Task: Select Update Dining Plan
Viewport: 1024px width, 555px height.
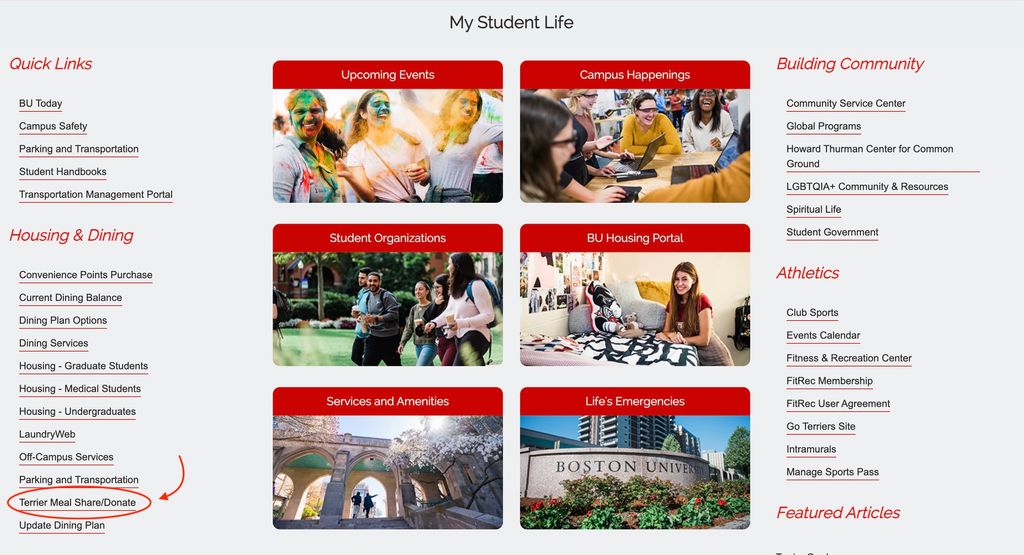Action: point(62,526)
